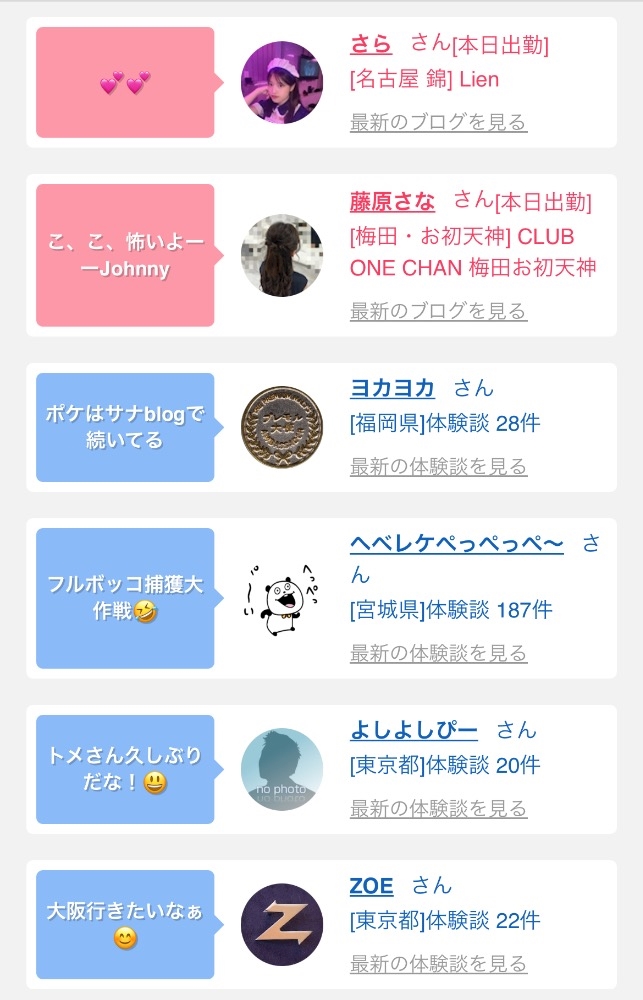Open the トメさん久しぶりだな comment bubble
Screen dimensions: 643x1000
point(125,769)
